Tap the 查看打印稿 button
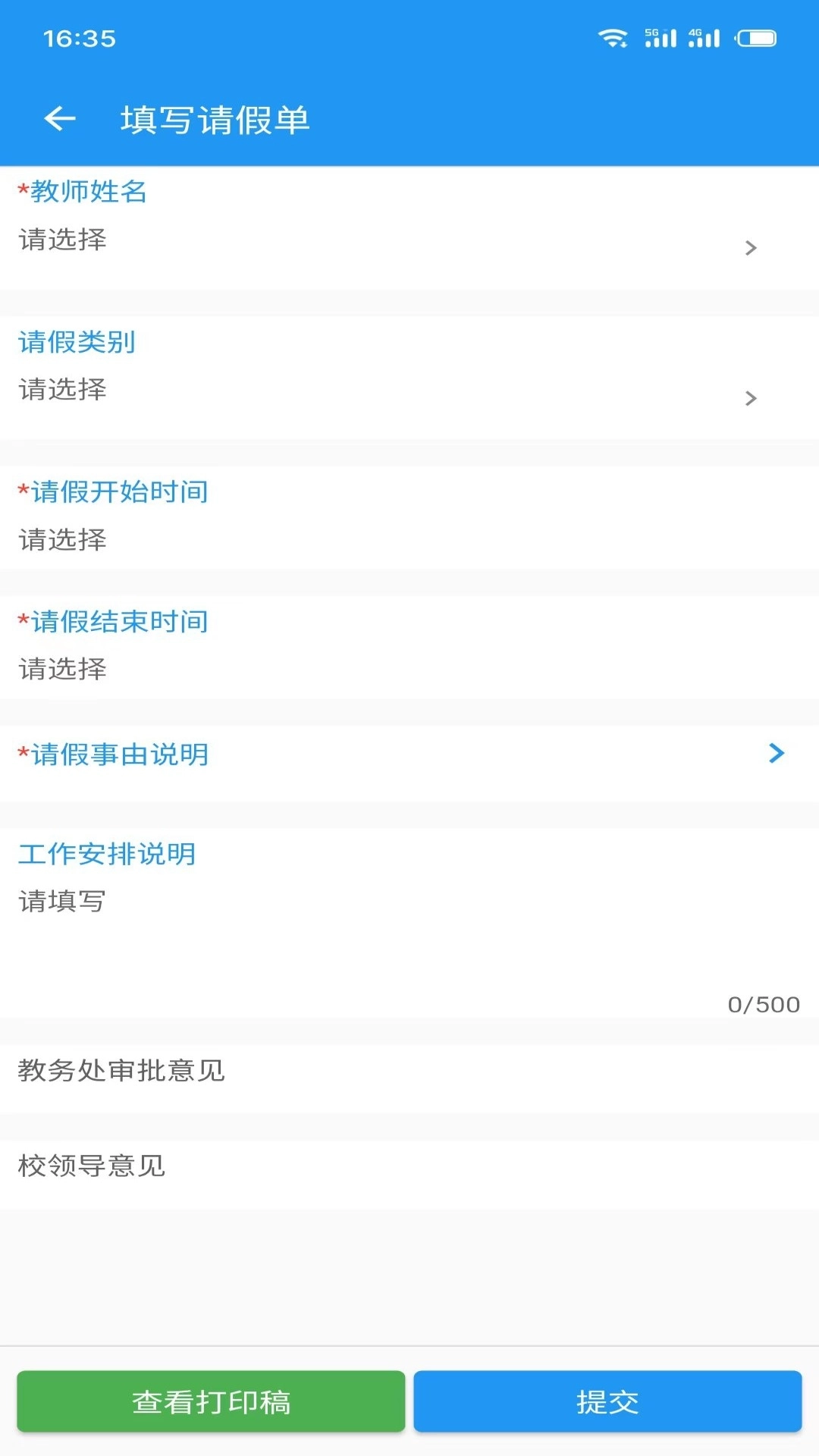The width and height of the screenshot is (819, 1456). pos(212,1401)
